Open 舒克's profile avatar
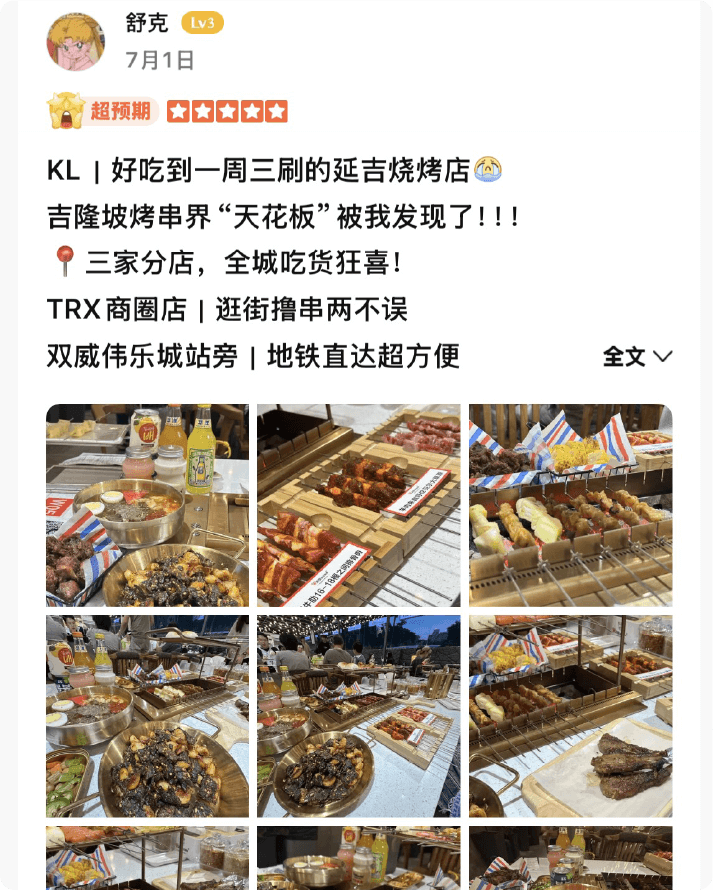 tap(75, 41)
